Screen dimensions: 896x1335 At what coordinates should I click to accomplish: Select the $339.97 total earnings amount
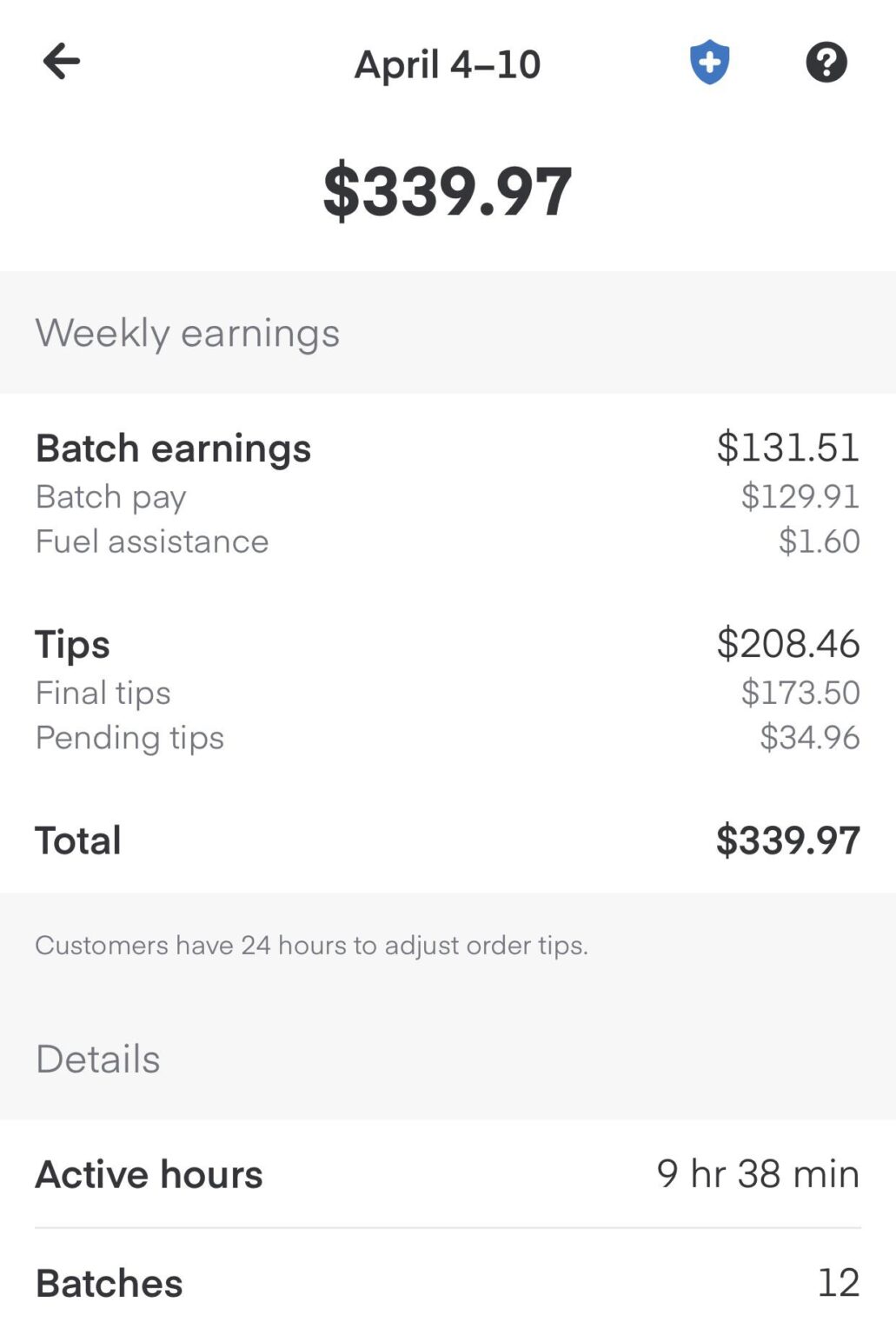(x=448, y=189)
